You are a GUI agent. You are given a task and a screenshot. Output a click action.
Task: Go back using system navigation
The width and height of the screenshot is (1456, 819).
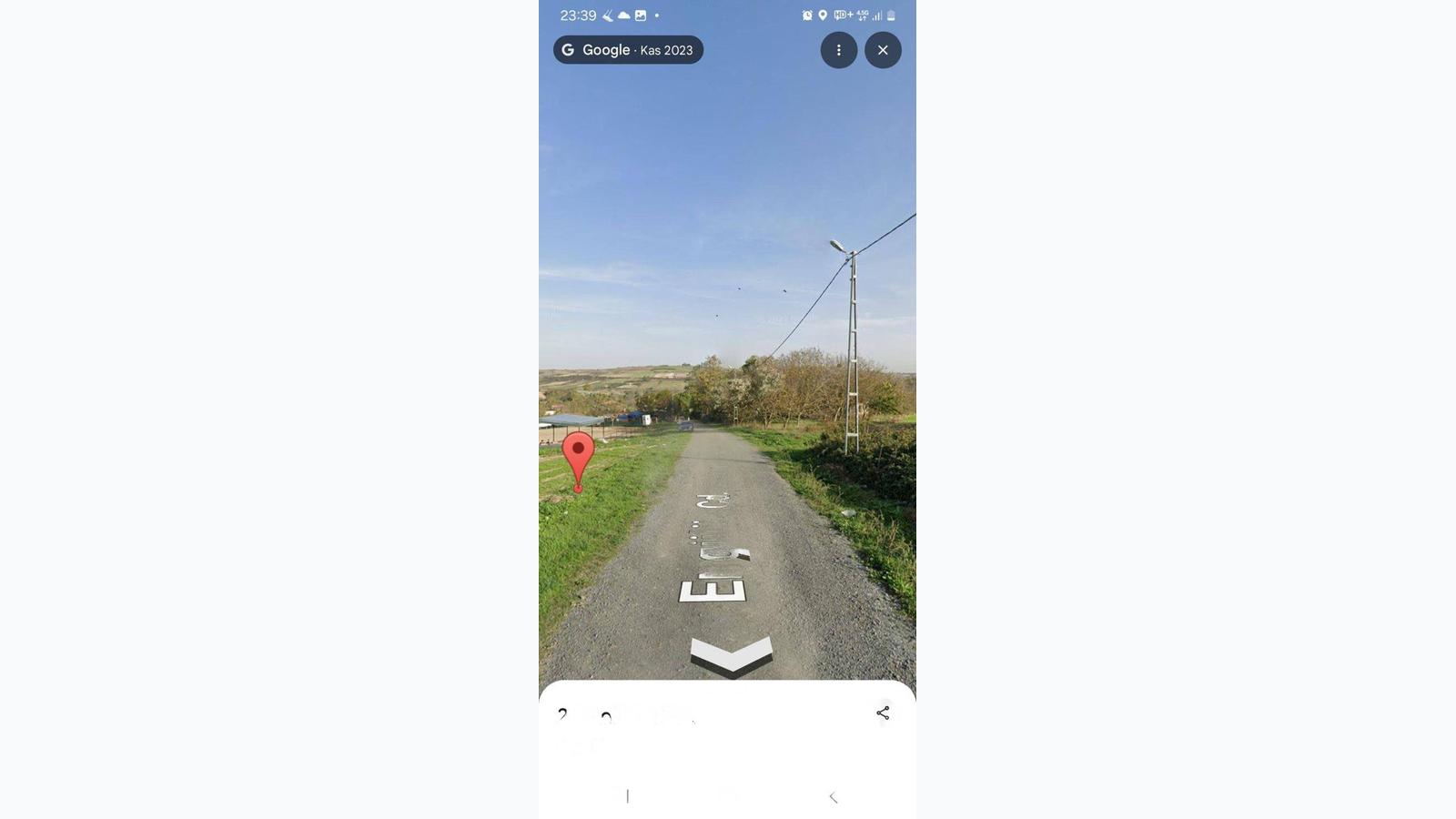point(833,797)
